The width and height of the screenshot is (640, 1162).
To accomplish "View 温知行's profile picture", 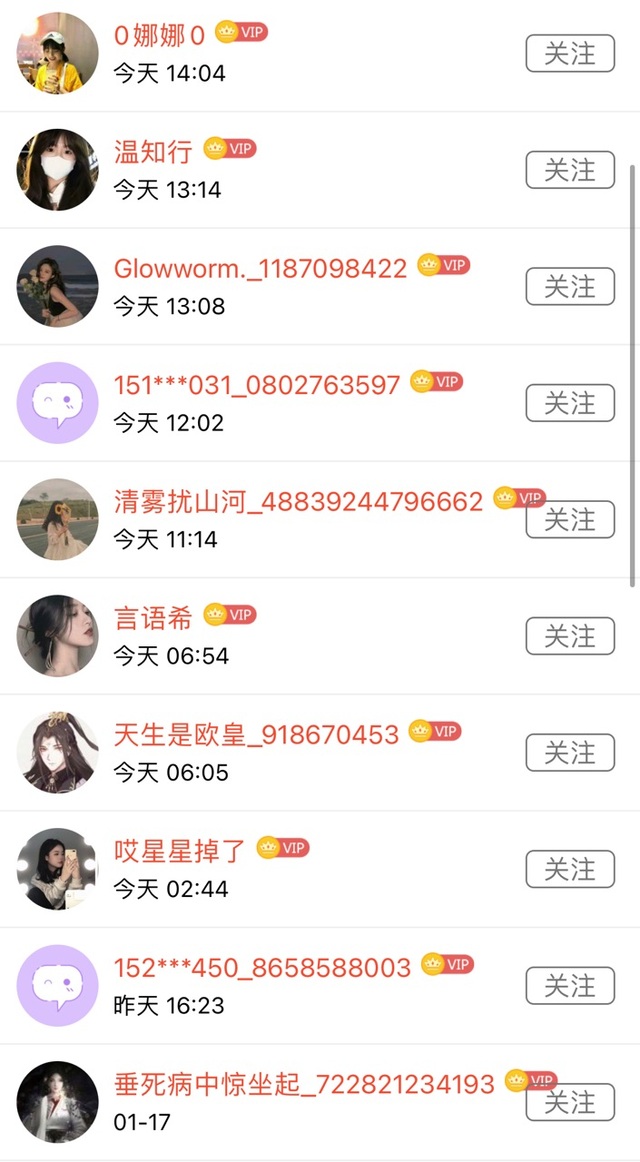I will pos(58,170).
